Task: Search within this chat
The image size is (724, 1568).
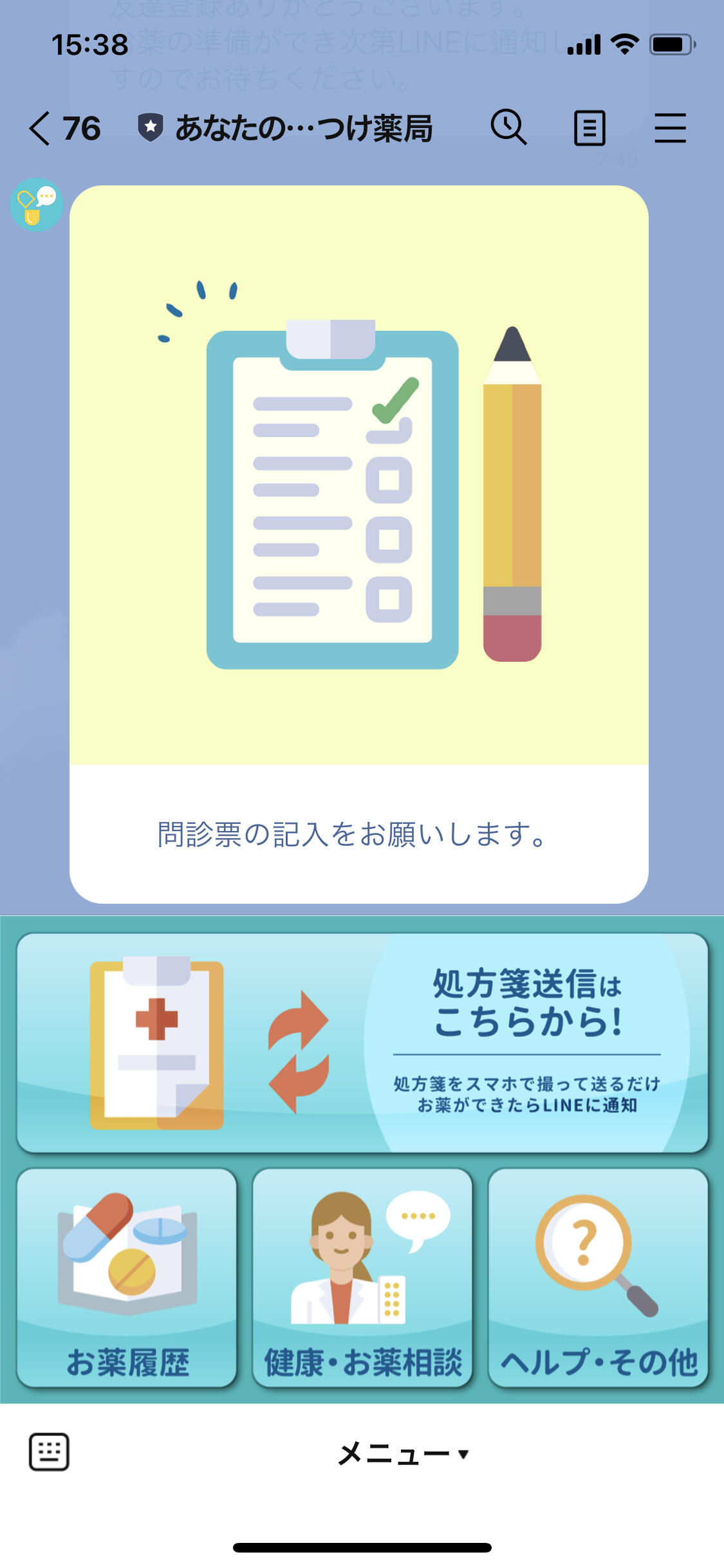Action: click(508, 127)
